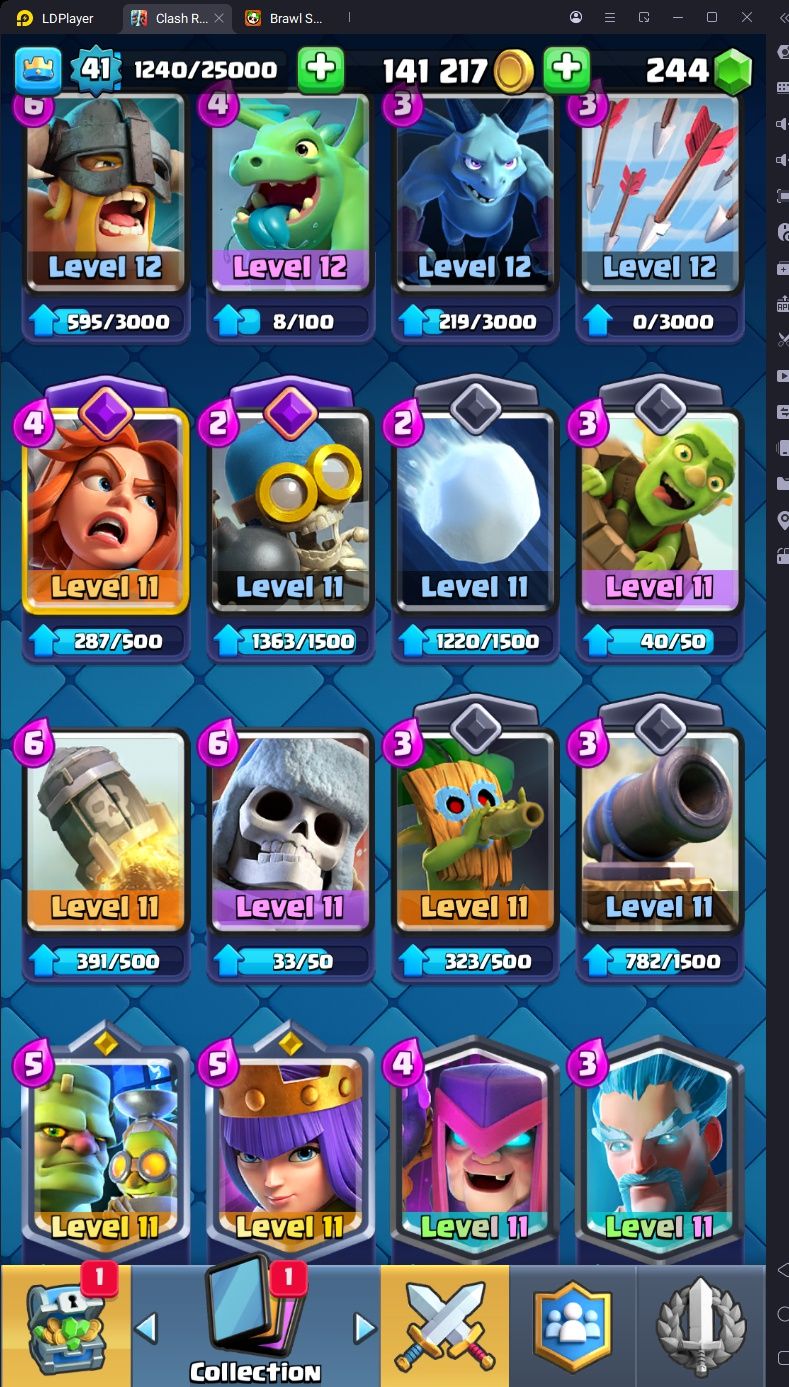Close the Clash Royale emulator tab
789x1387 pixels.
coord(219,18)
